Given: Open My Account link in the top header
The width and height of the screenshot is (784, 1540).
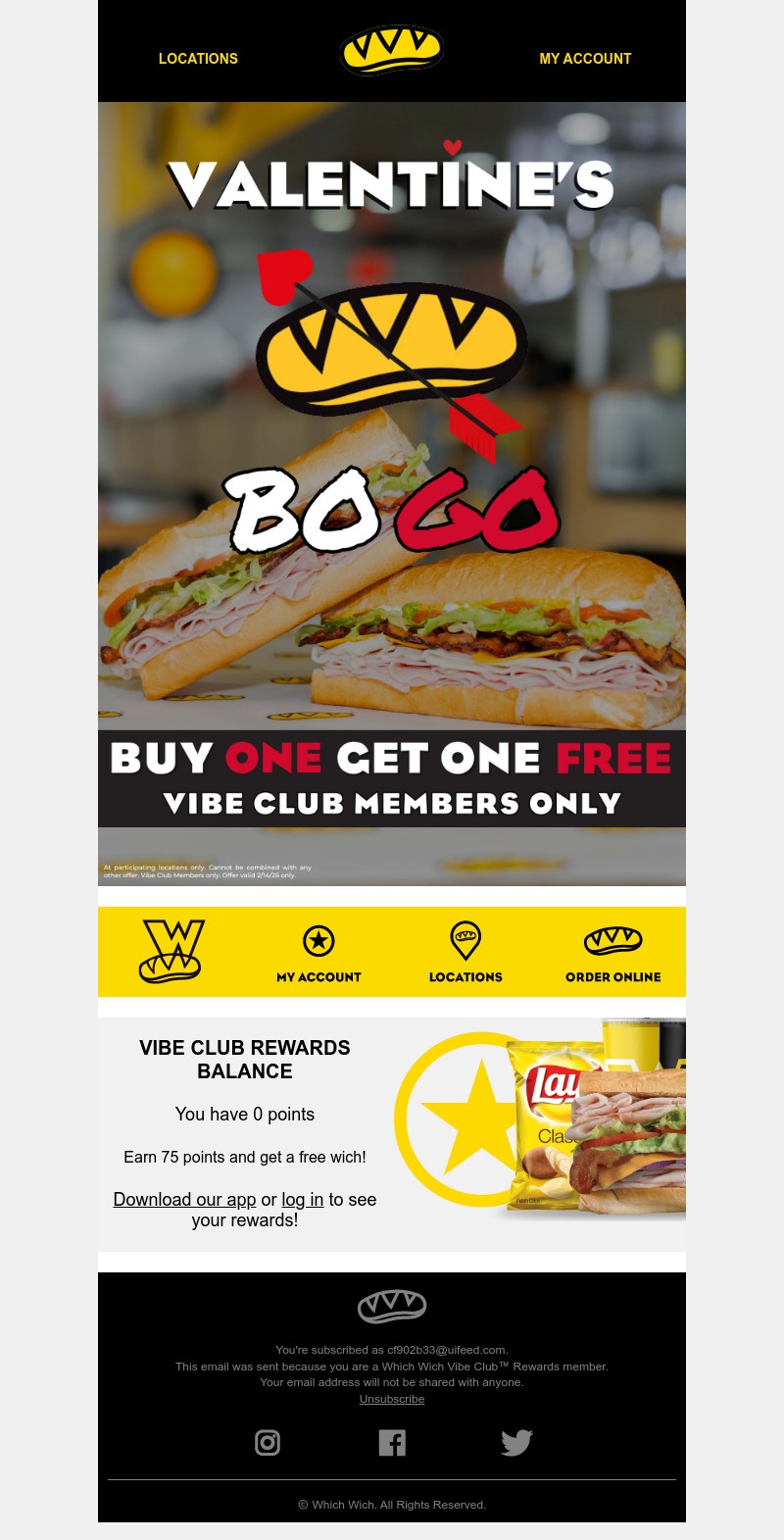Looking at the screenshot, I should tap(585, 59).
